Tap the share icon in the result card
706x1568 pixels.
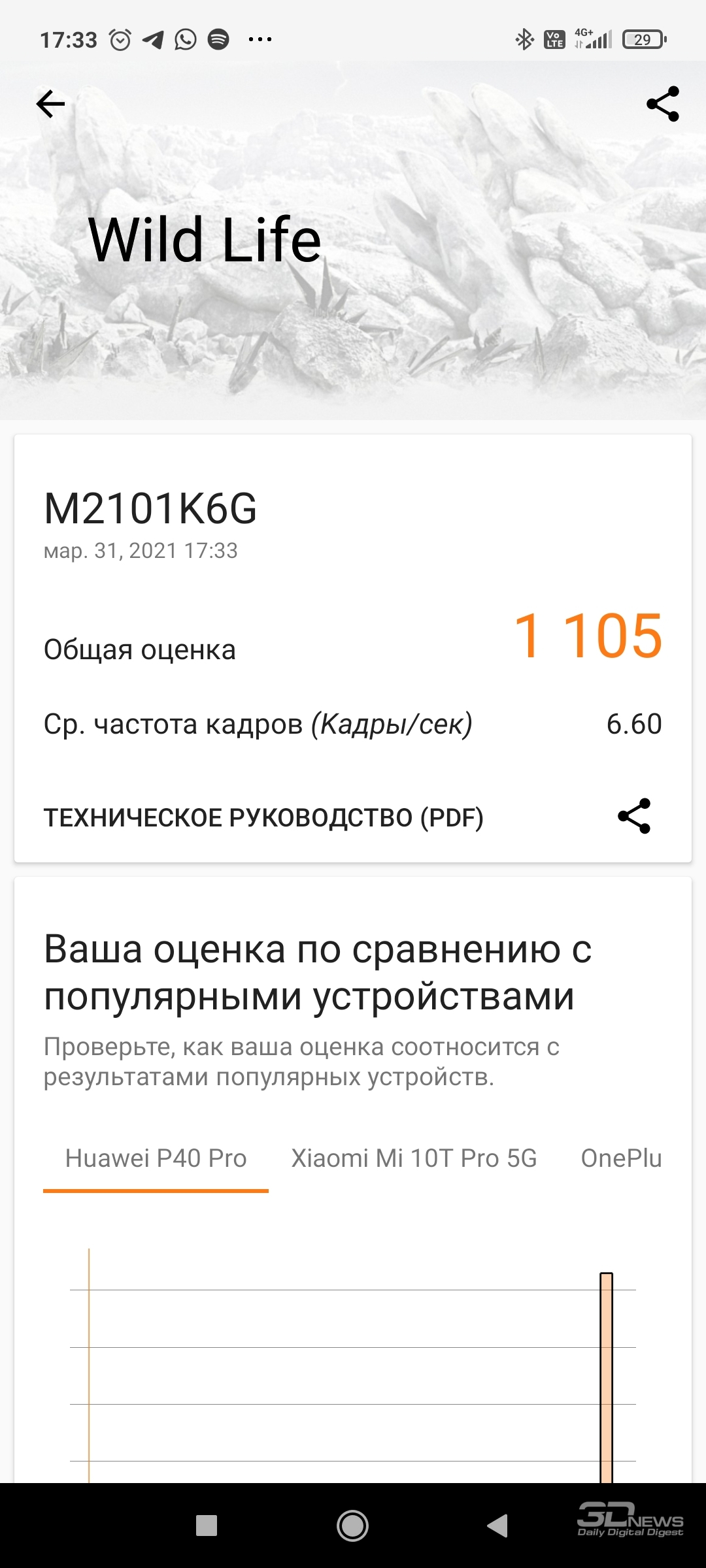(634, 816)
